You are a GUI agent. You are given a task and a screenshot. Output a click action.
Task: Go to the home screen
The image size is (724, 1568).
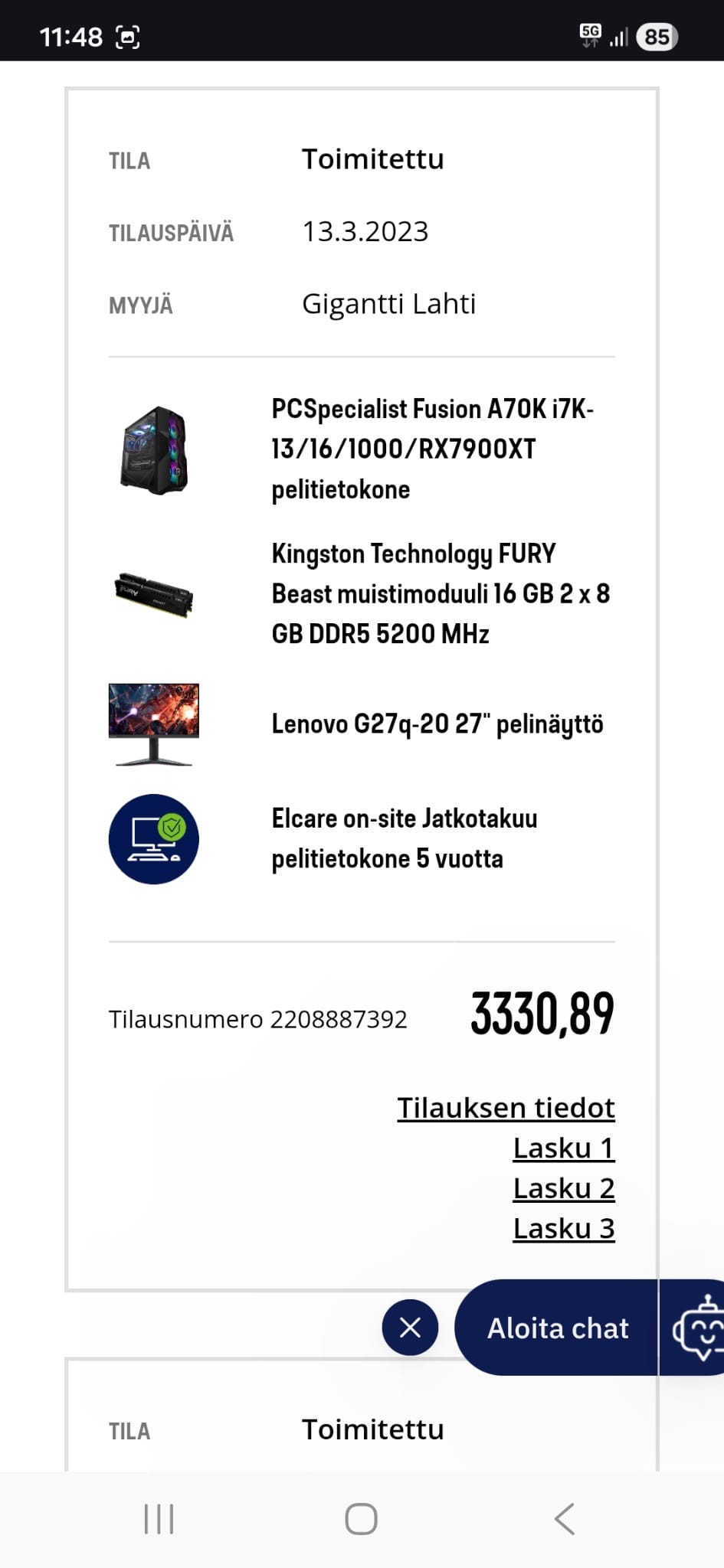pos(362,1519)
